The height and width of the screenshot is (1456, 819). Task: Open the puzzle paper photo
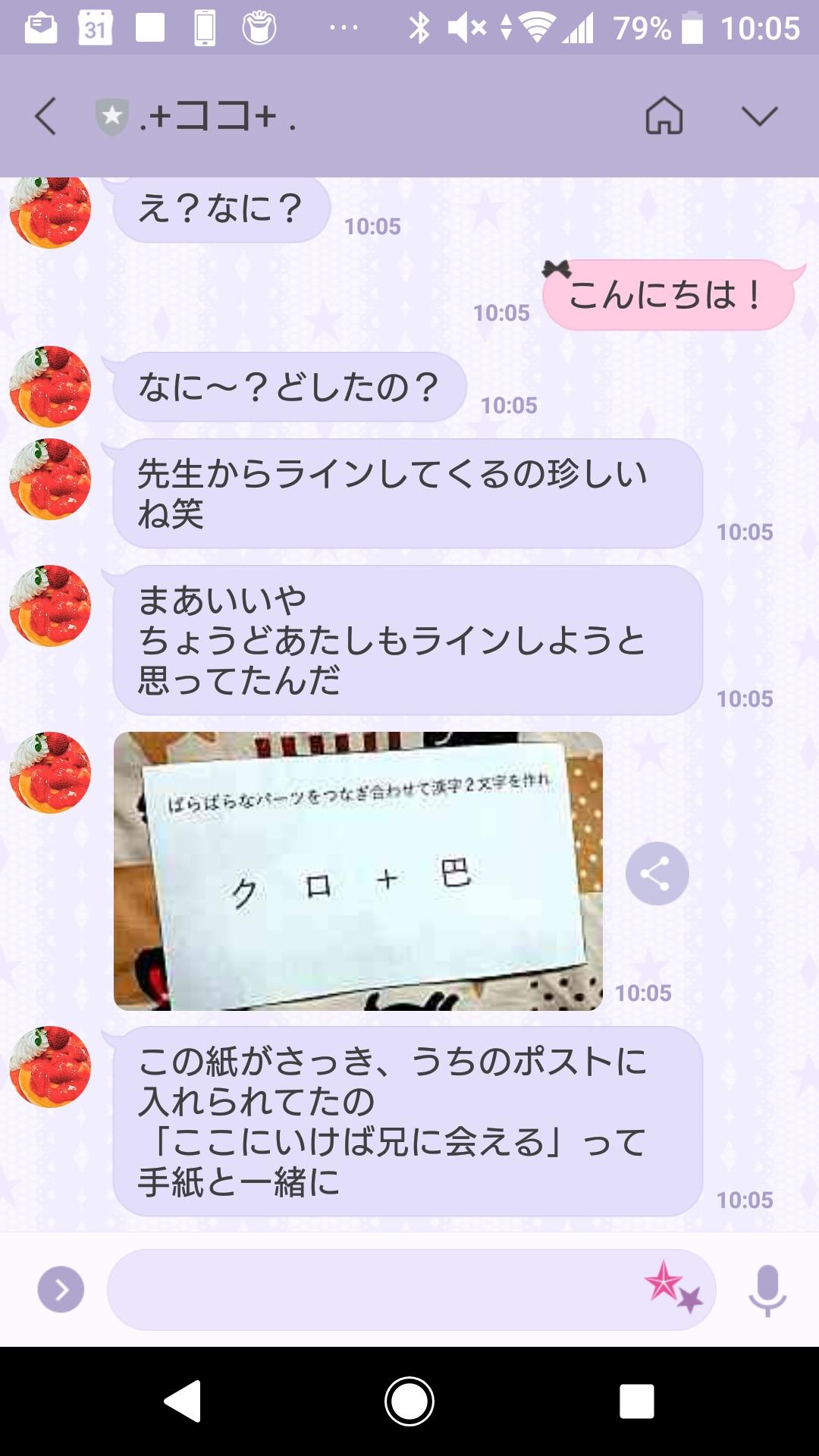tap(358, 871)
